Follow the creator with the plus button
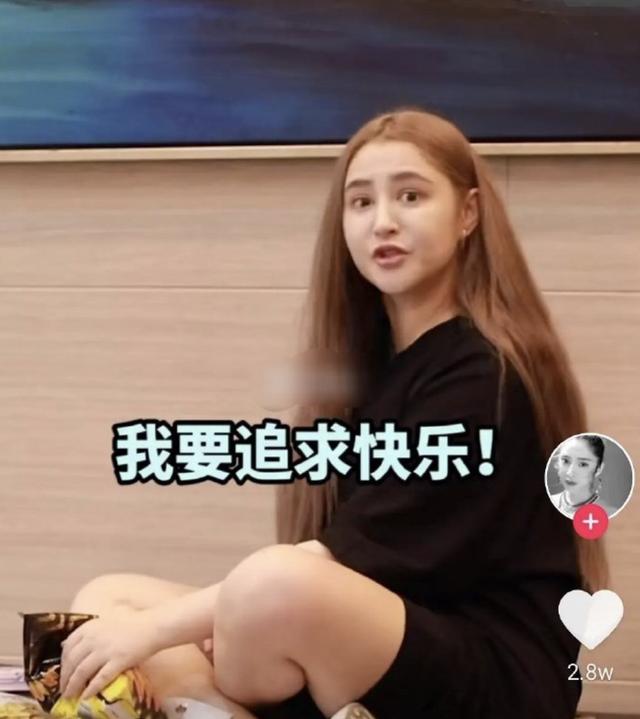The width and height of the screenshot is (640, 719). point(590,522)
